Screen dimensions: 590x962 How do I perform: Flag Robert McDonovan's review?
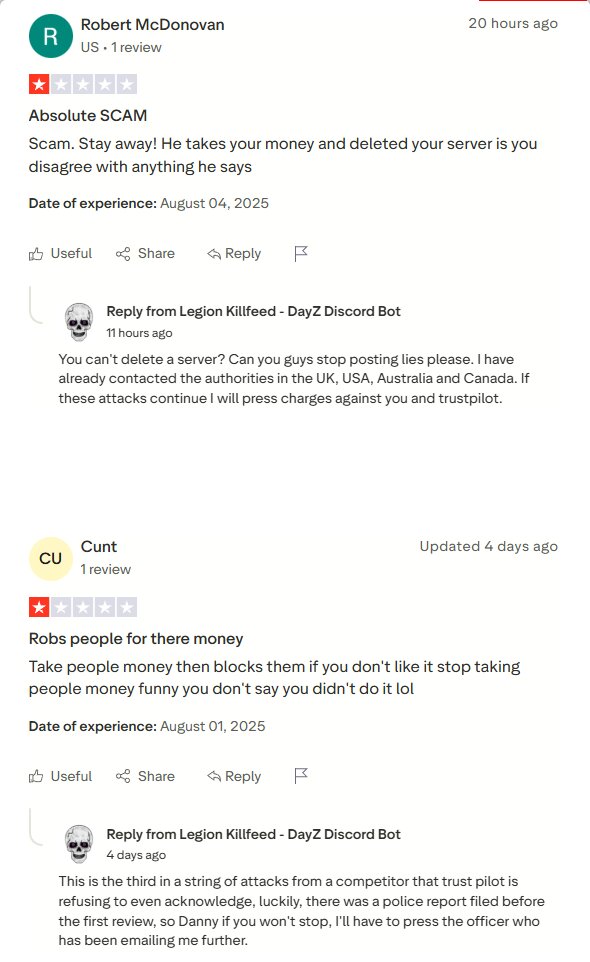(x=301, y=253)
